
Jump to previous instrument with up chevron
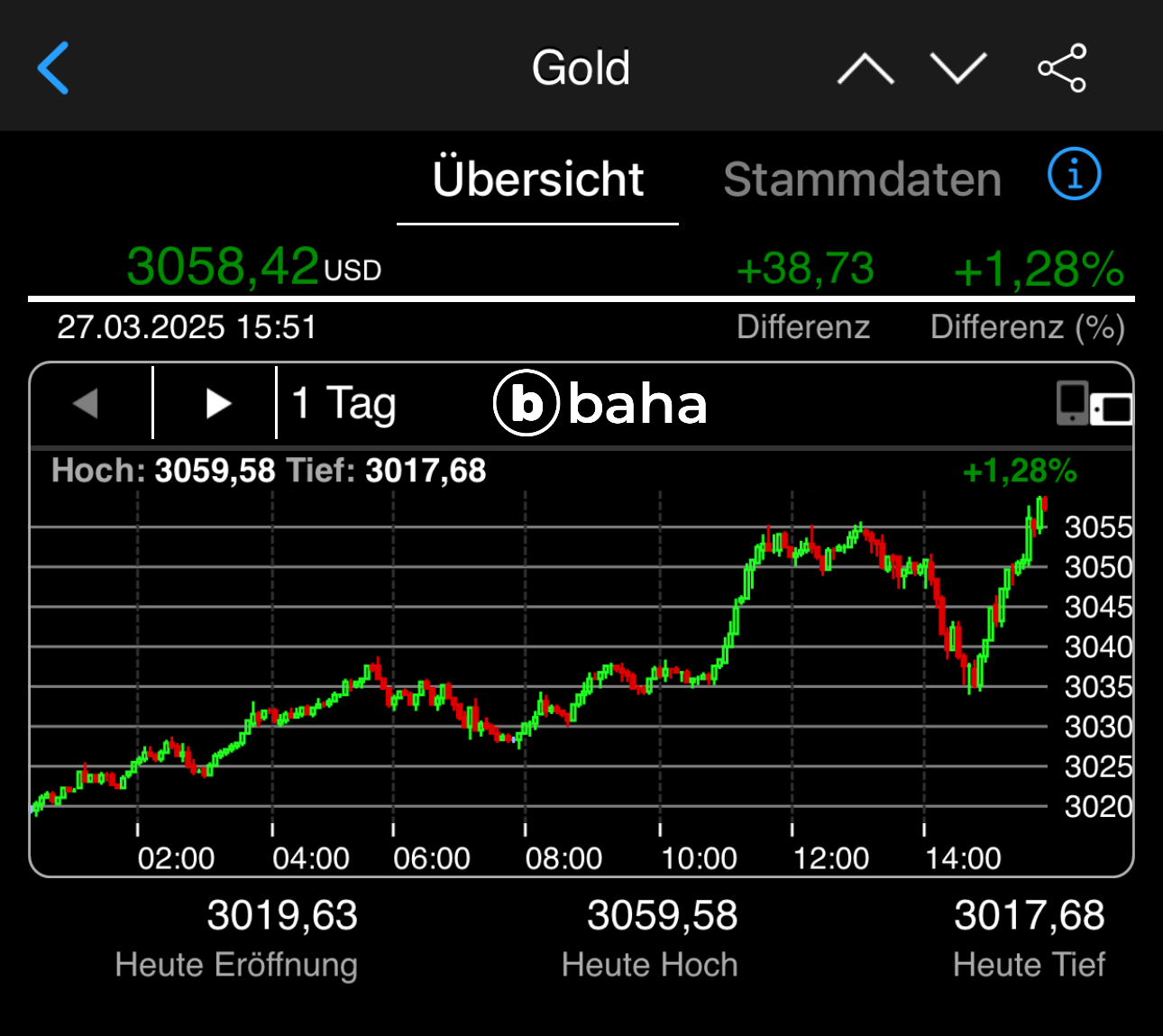click(x=865, y=69)
